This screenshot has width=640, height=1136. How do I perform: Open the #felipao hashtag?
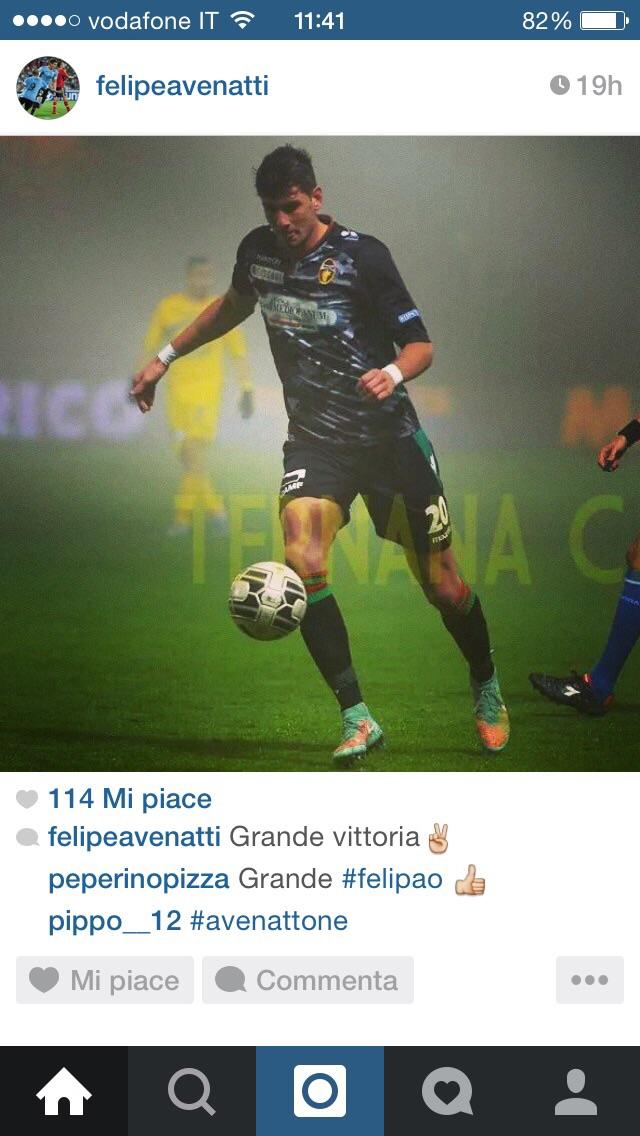[x=392, y=880]
